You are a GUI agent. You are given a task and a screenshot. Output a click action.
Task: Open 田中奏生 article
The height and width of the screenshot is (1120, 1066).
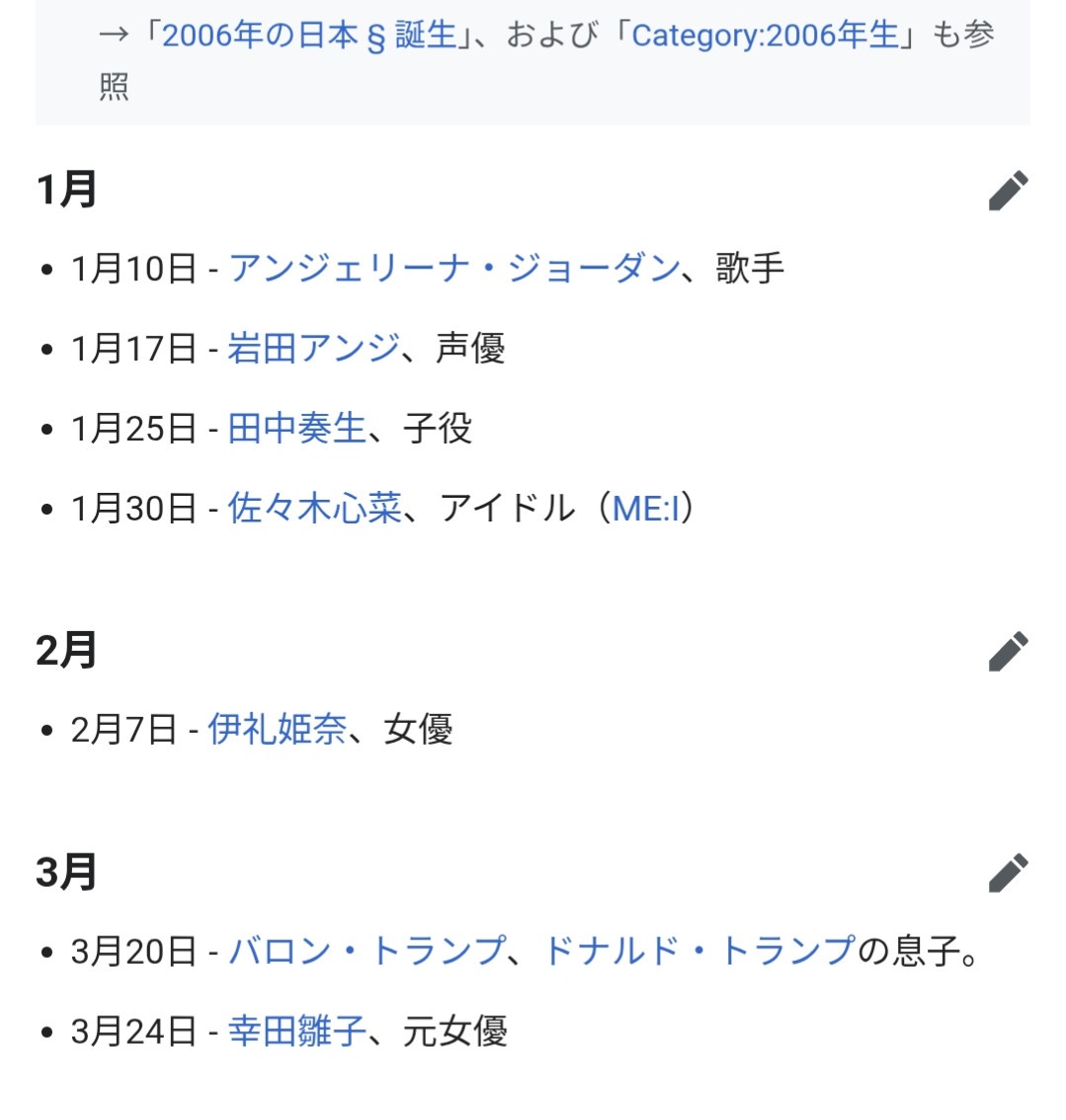(x=297, y=429)
